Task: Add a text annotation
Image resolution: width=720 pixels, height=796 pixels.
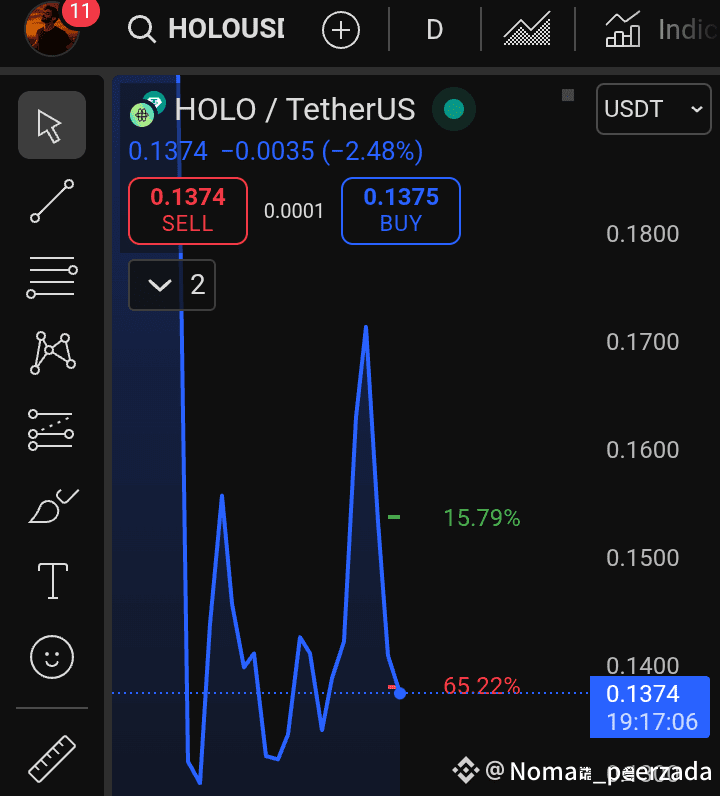Action: [51, 581]
